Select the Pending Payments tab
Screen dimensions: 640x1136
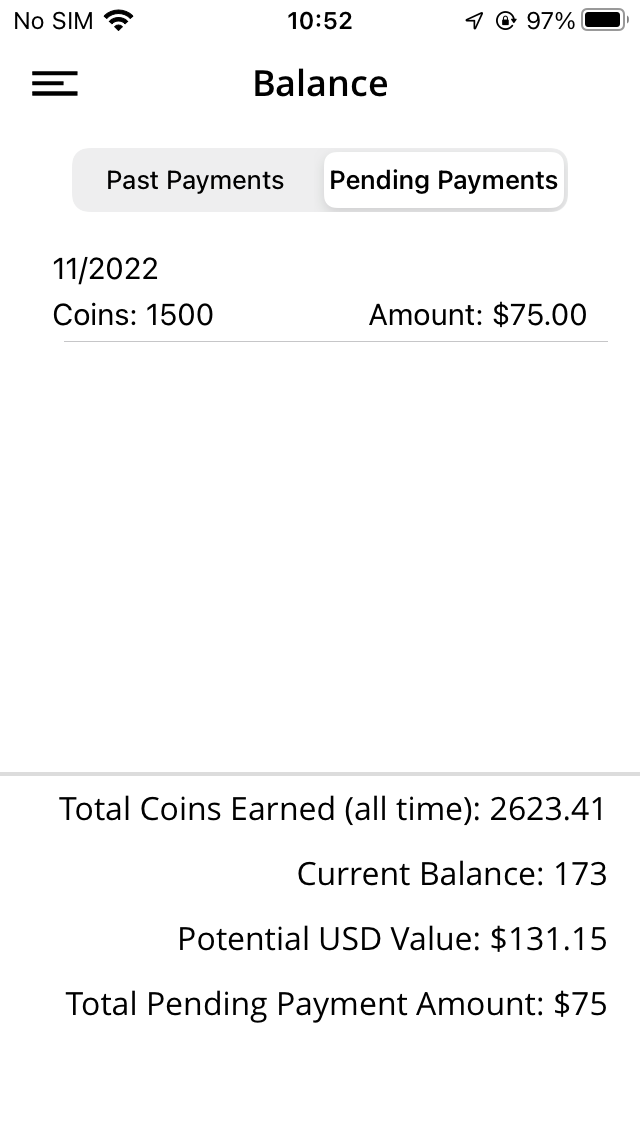click(x=444, y=181)
